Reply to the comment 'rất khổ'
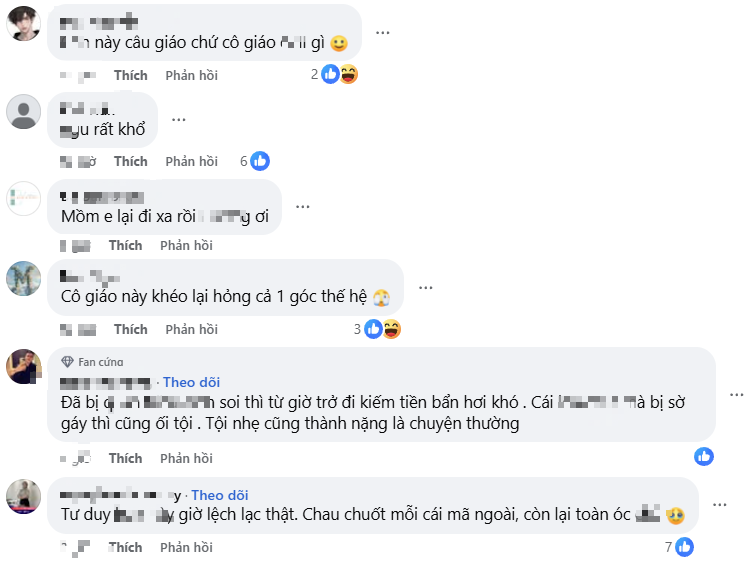Viewport: 751px width, 562px height. [192, 161]
